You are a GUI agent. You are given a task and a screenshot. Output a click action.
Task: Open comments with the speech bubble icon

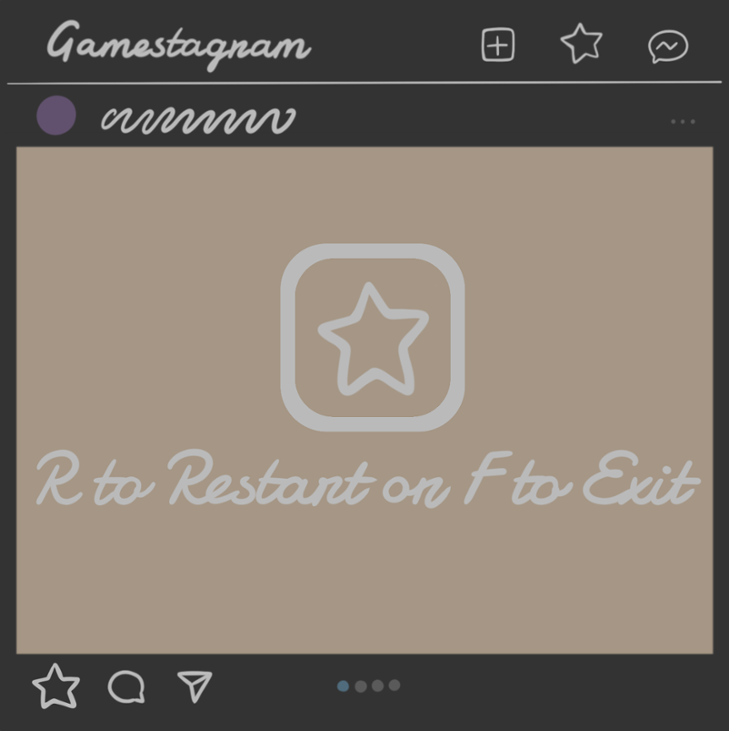click(x=126, y=687)
